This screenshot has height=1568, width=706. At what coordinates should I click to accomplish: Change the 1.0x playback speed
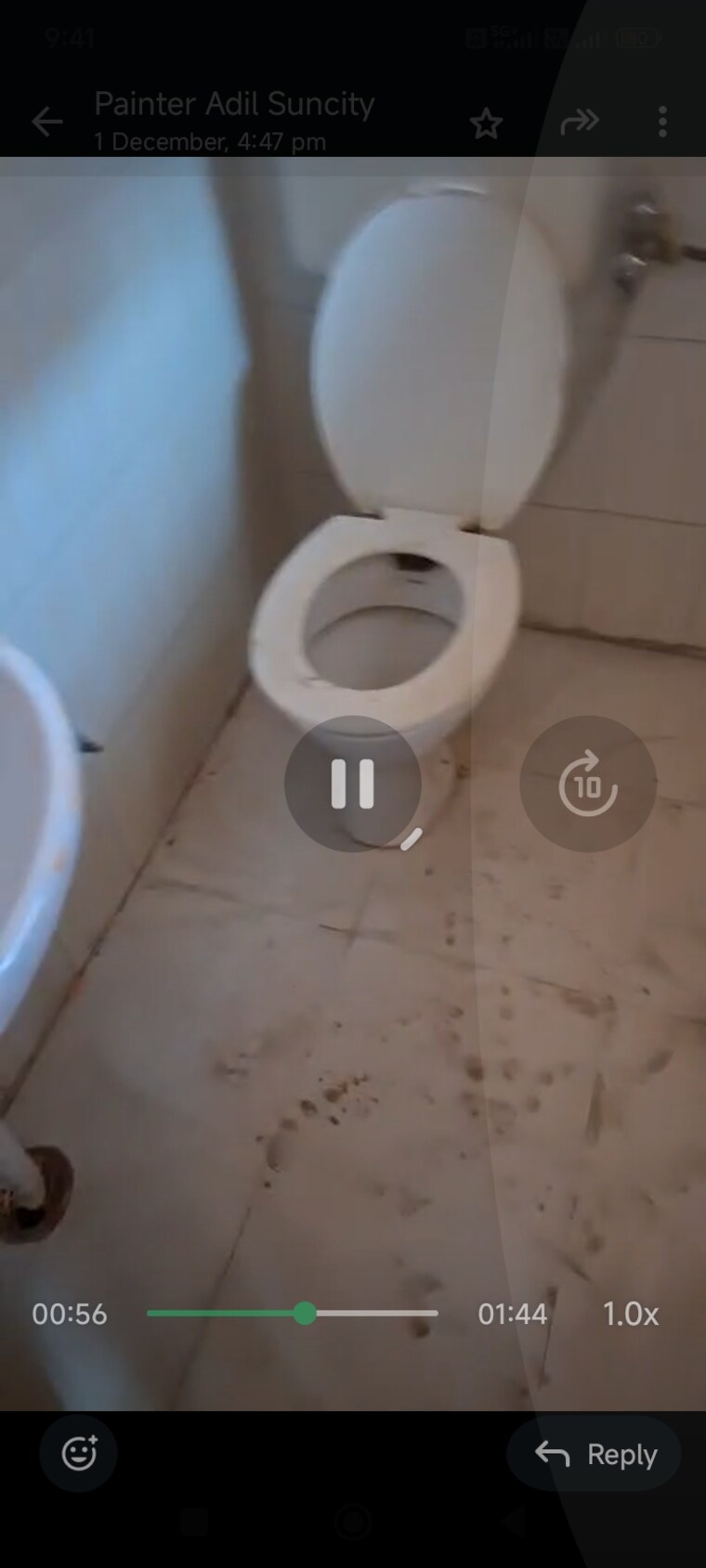pos(631,1314)
